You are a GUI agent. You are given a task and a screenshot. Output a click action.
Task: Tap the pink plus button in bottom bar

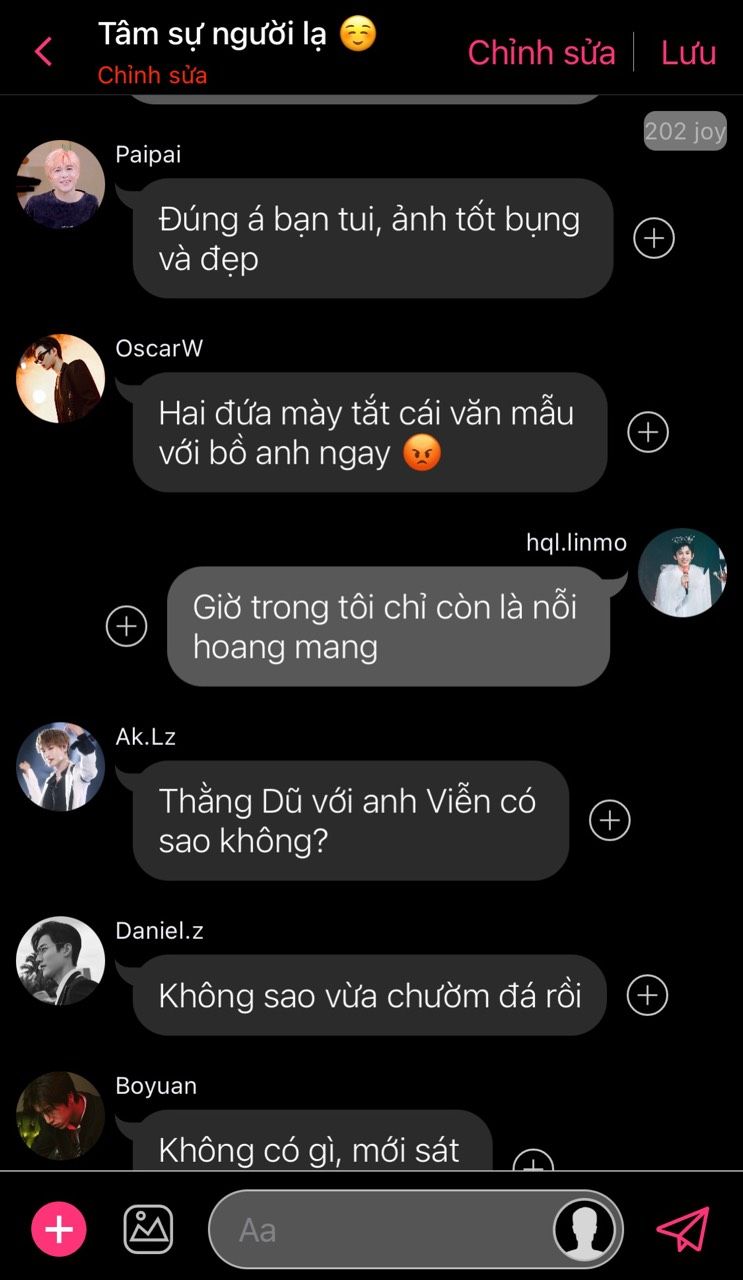pos(59,1229)
